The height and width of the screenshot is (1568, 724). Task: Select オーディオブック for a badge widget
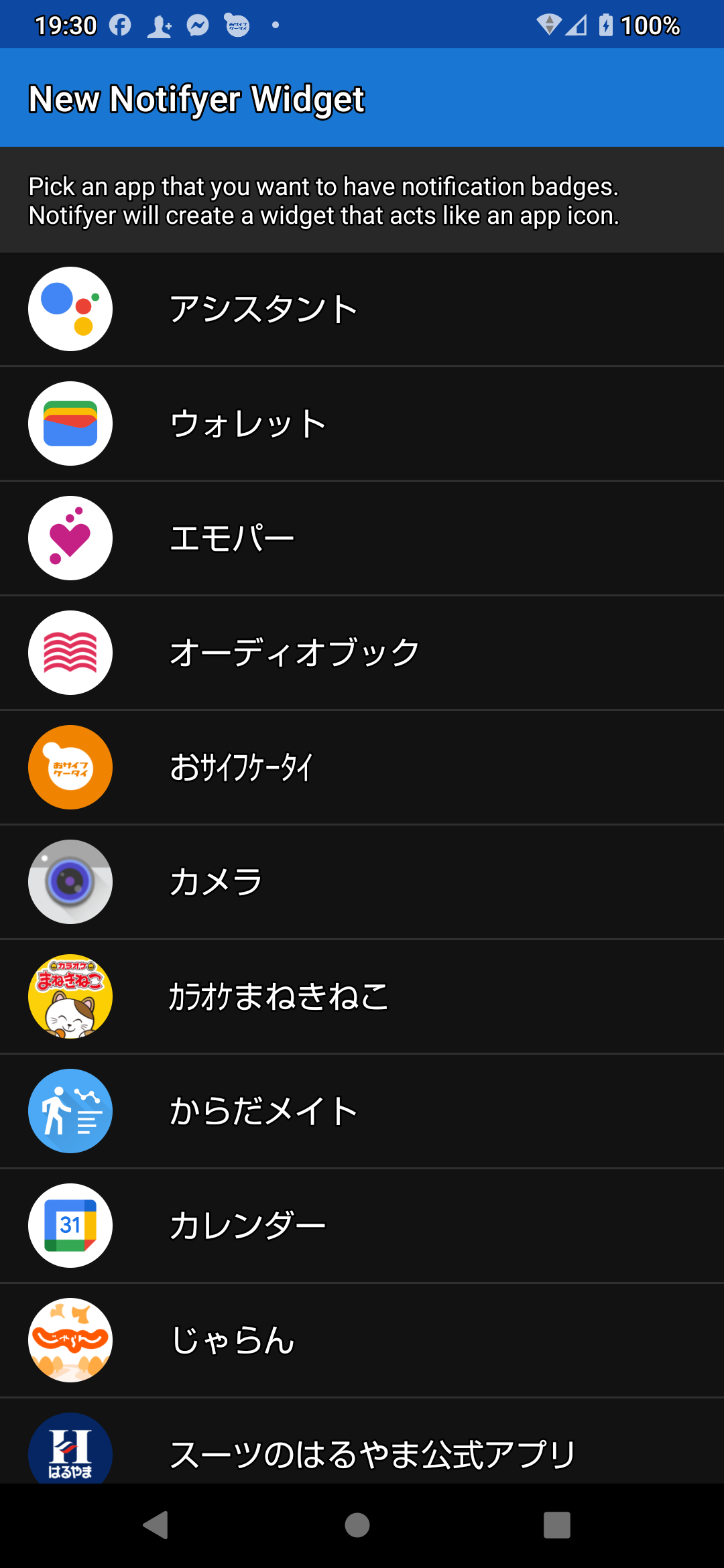click(x=362, y=653)
